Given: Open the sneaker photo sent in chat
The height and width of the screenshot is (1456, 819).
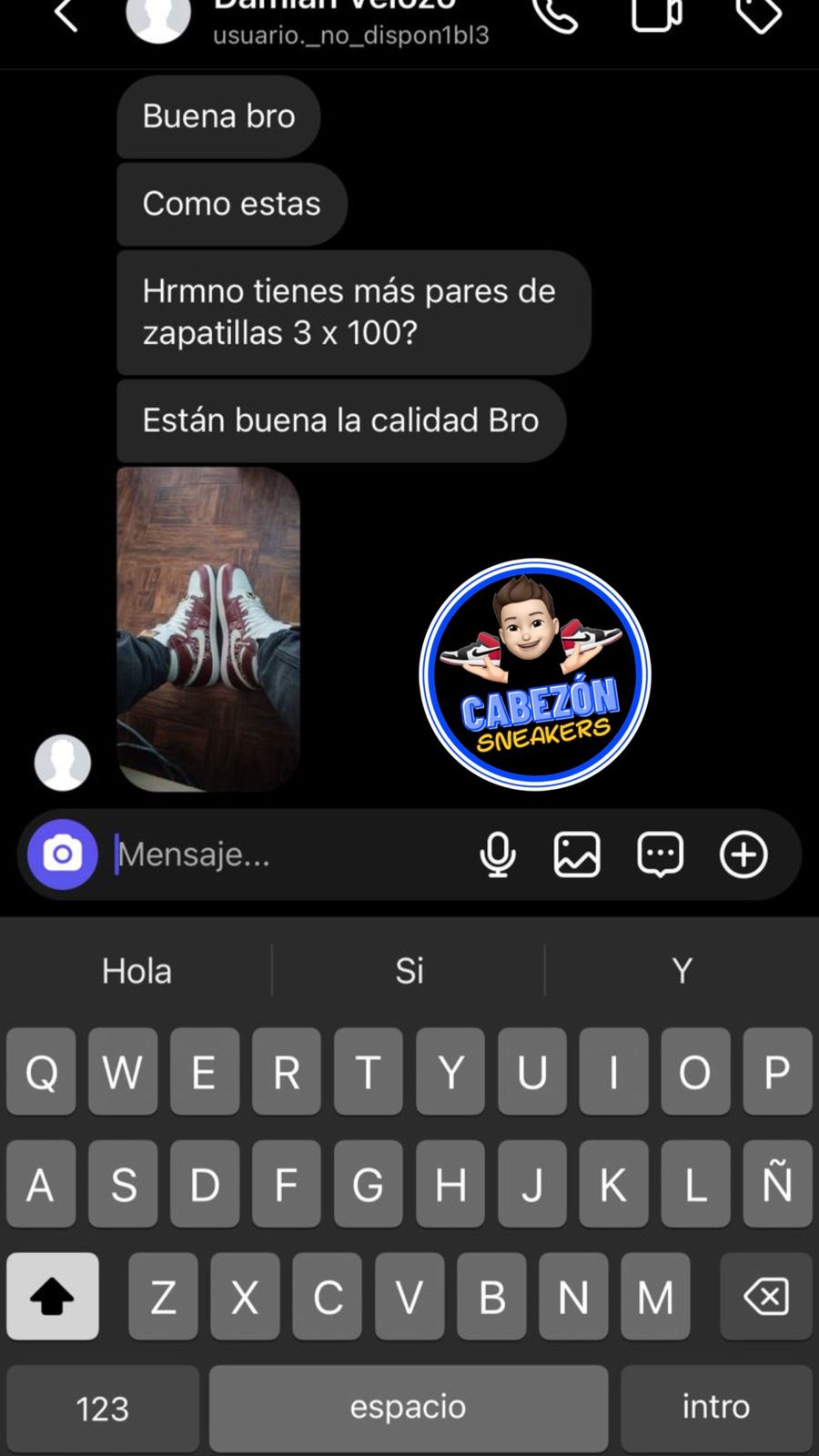Looking at the screenshot, I should coord(208,628).
